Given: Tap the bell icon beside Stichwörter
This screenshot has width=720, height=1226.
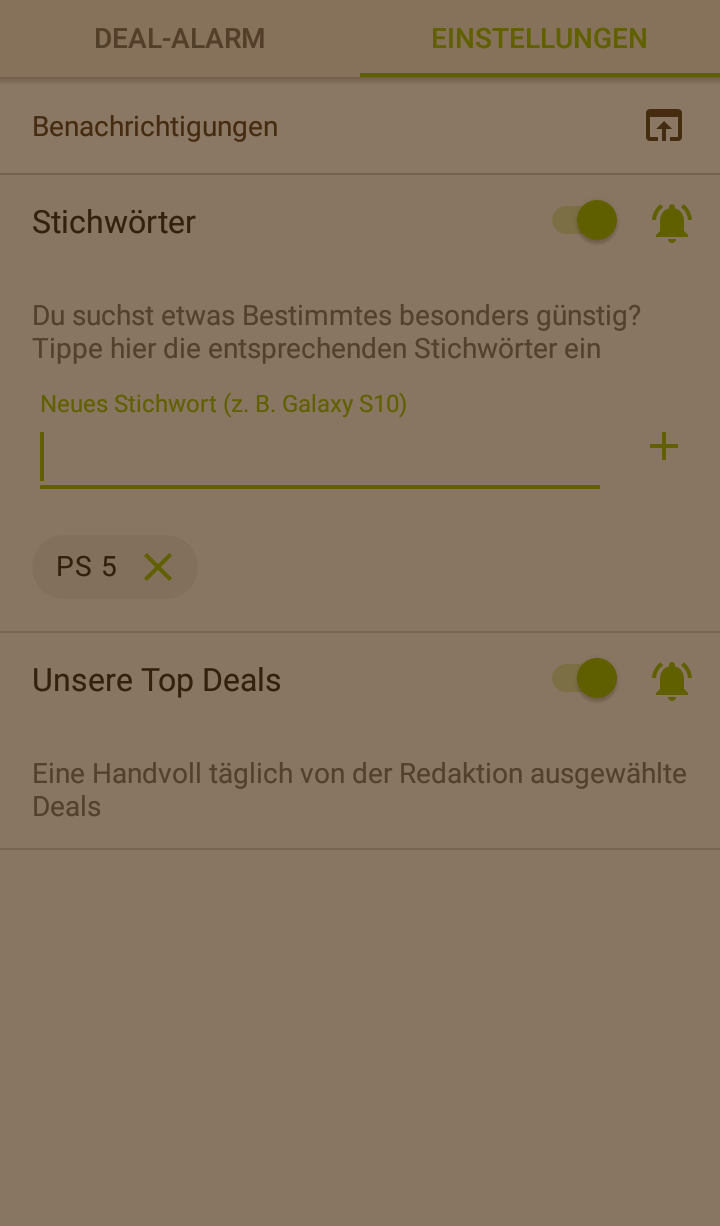Looking at the screenshot, I should pyautogui.click(x=672, y=222).
